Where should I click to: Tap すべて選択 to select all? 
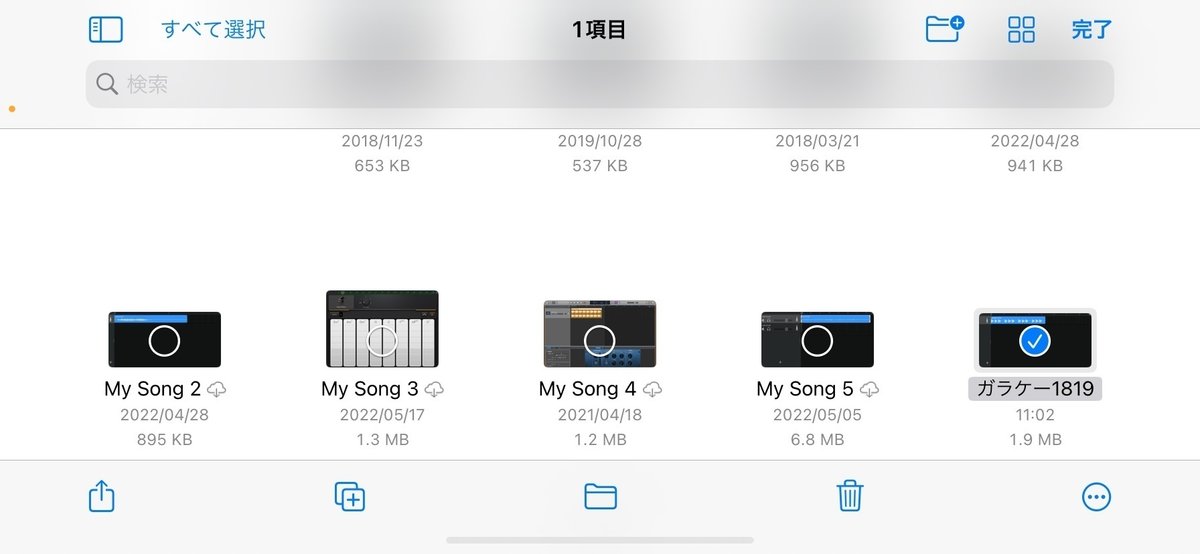pos(213,29)
